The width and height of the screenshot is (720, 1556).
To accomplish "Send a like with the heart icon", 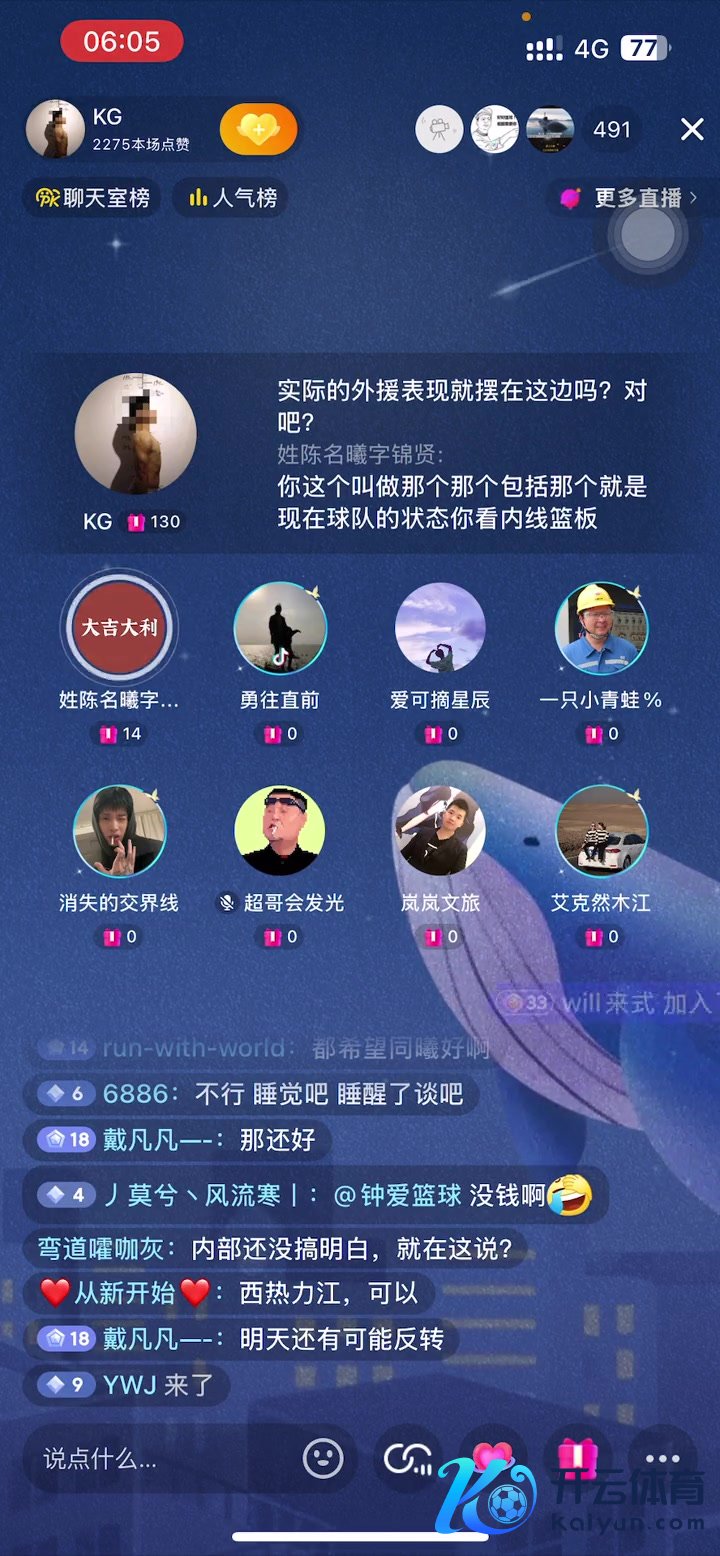I will 493,1459.
